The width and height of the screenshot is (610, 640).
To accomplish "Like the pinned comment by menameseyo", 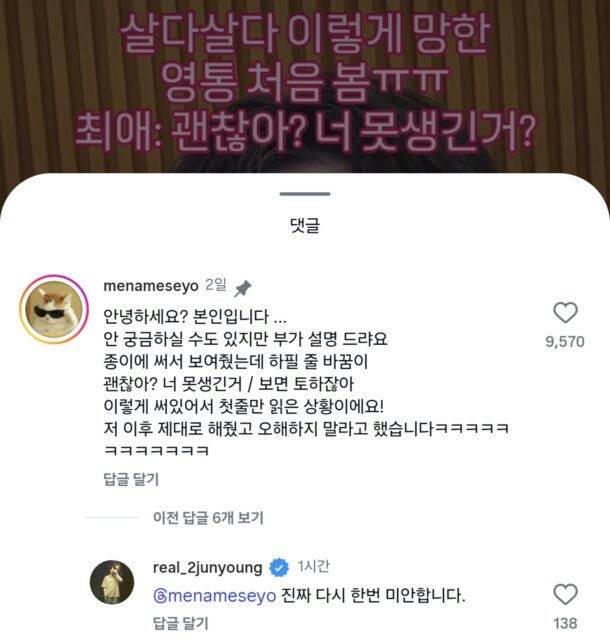I will [x=565, y=313].
